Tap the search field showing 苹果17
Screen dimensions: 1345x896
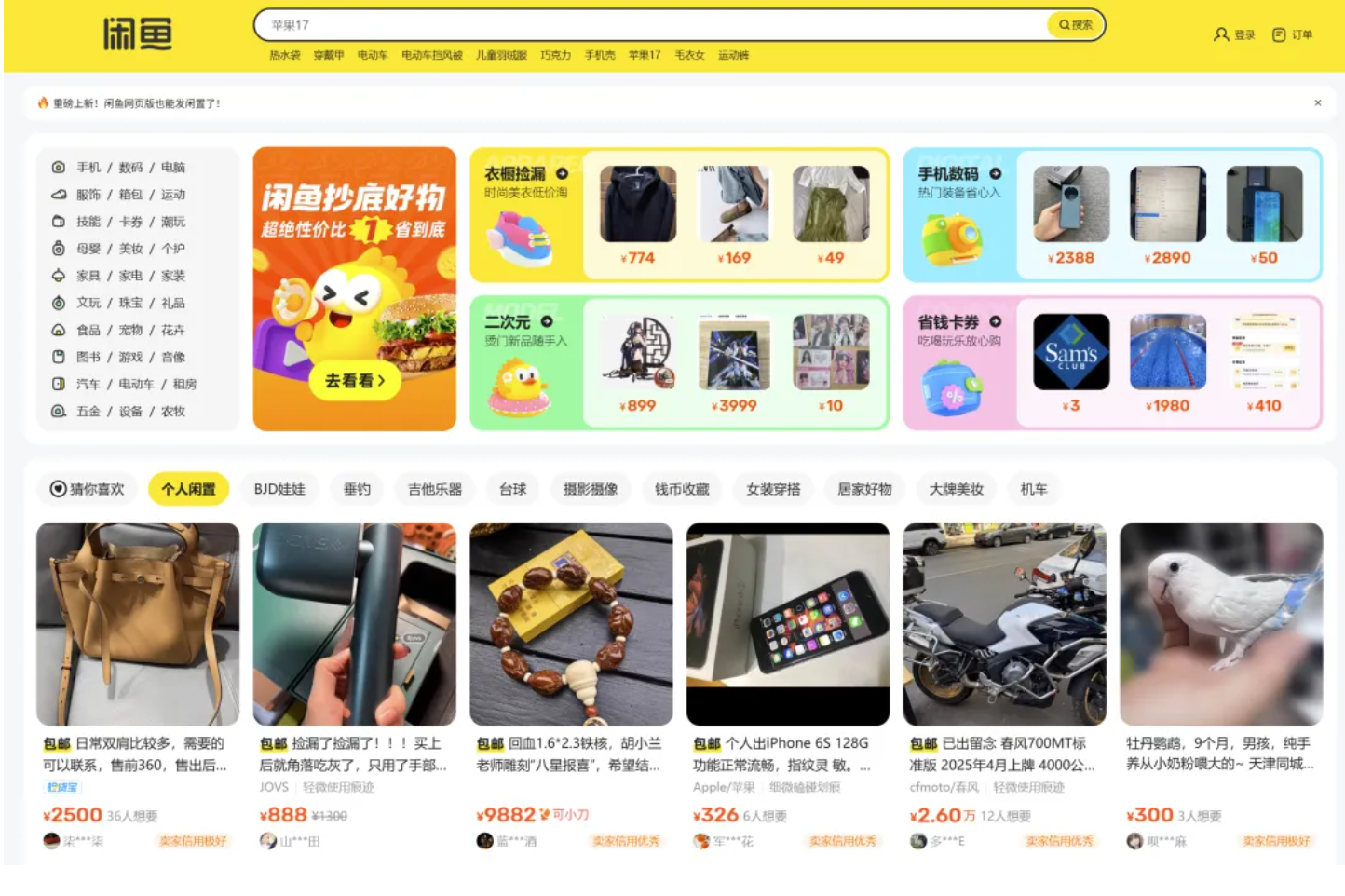tap(652, 25)
